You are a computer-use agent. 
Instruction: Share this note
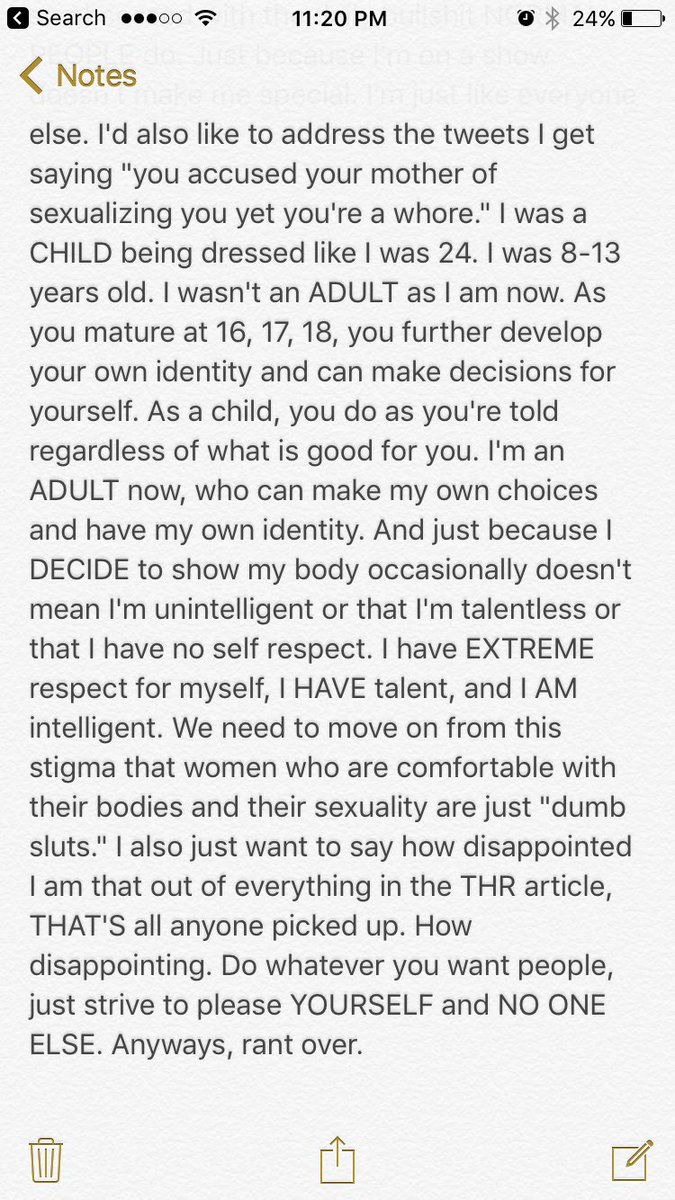pyautogui.click(x=337, y=1159)
